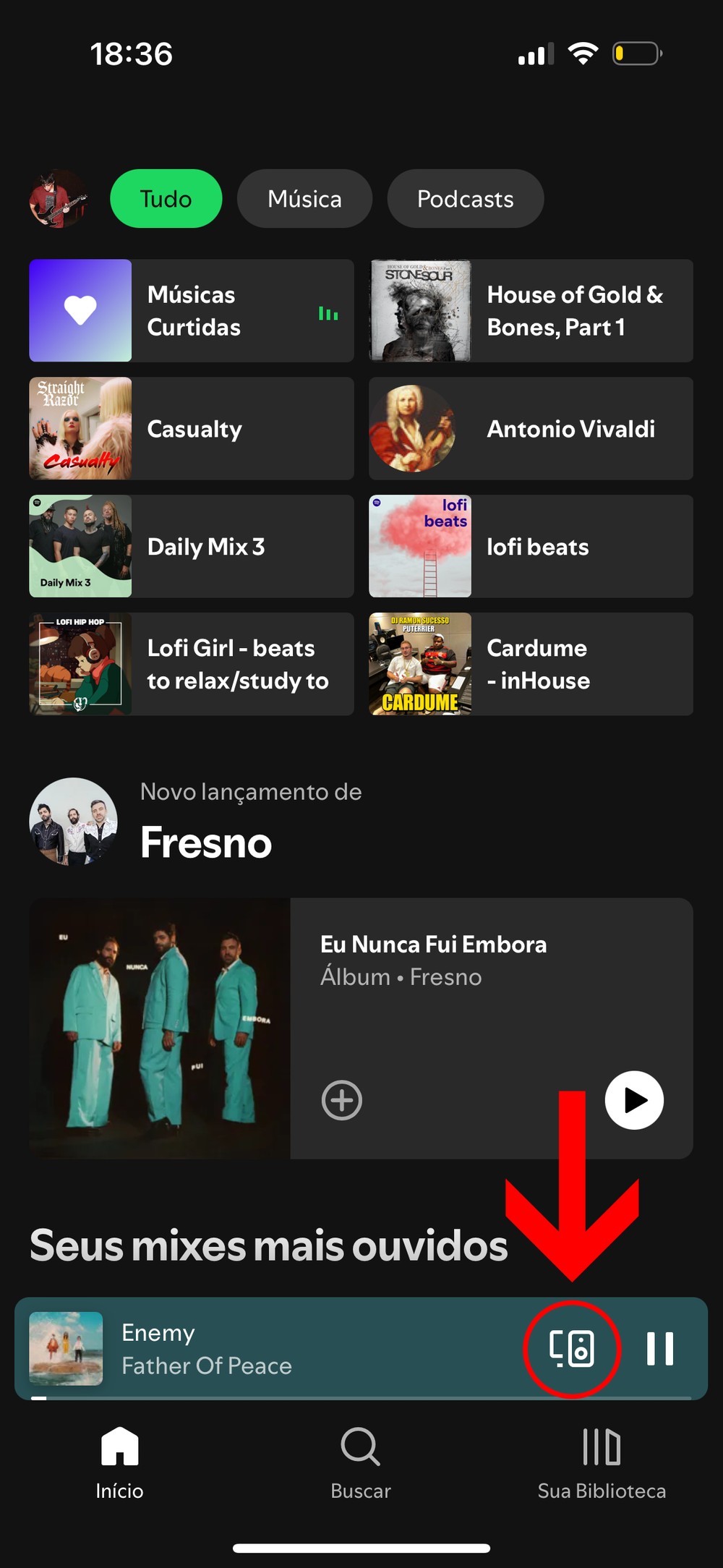Play the Eu Nunca Fui Embora album
This screenshot has height=1568, width=723.
(x=634, y=1101)
